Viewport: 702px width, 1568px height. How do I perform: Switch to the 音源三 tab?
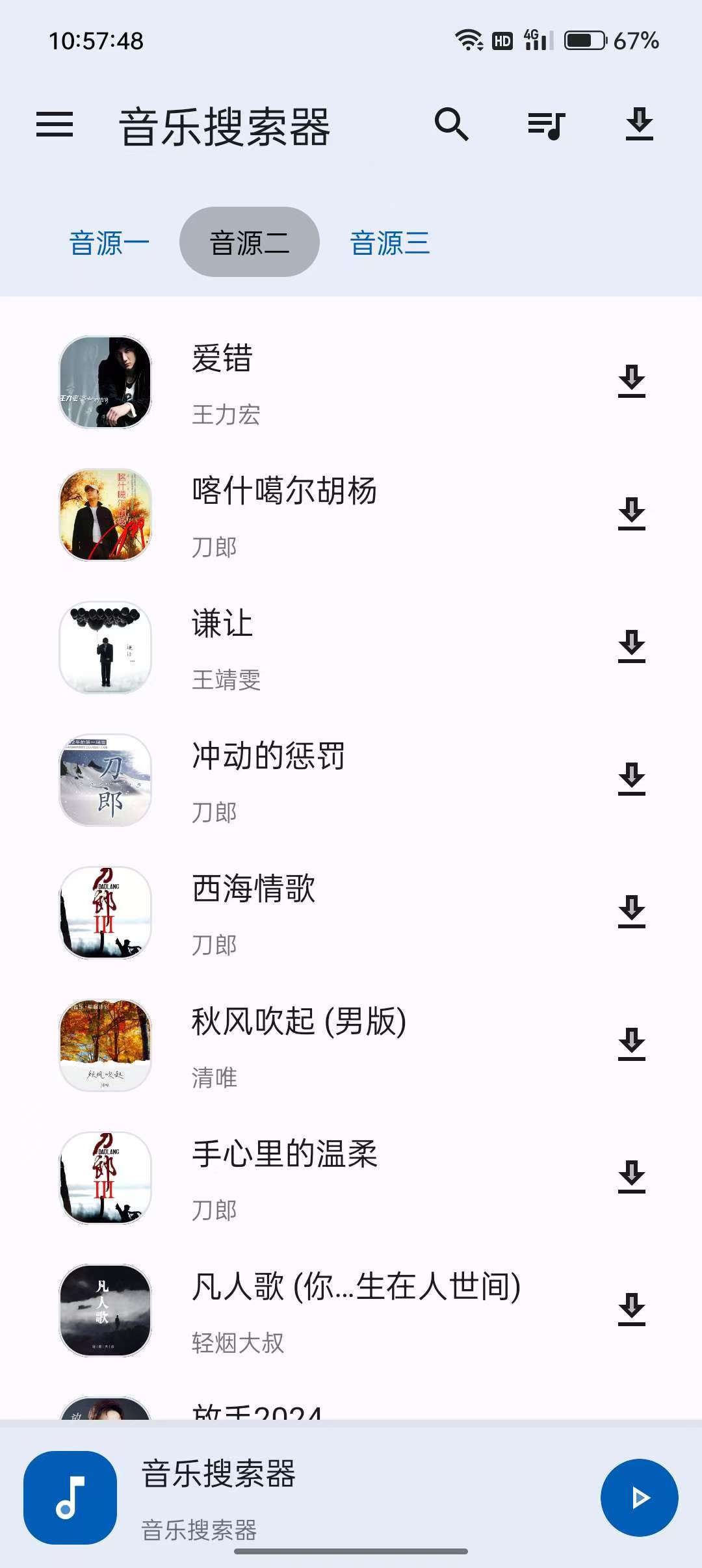pos(390,243)
